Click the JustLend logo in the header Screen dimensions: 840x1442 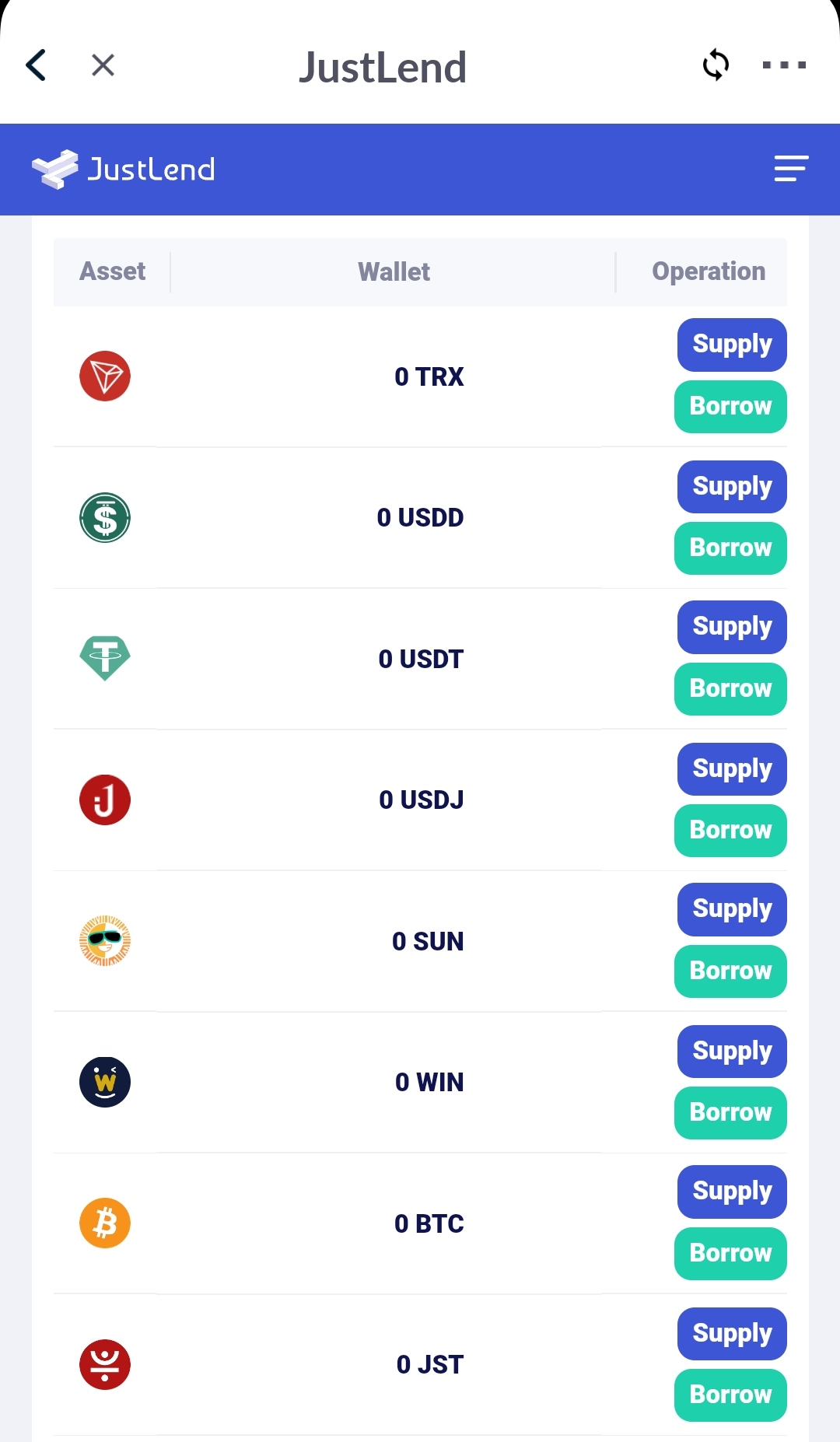(124, 169)
